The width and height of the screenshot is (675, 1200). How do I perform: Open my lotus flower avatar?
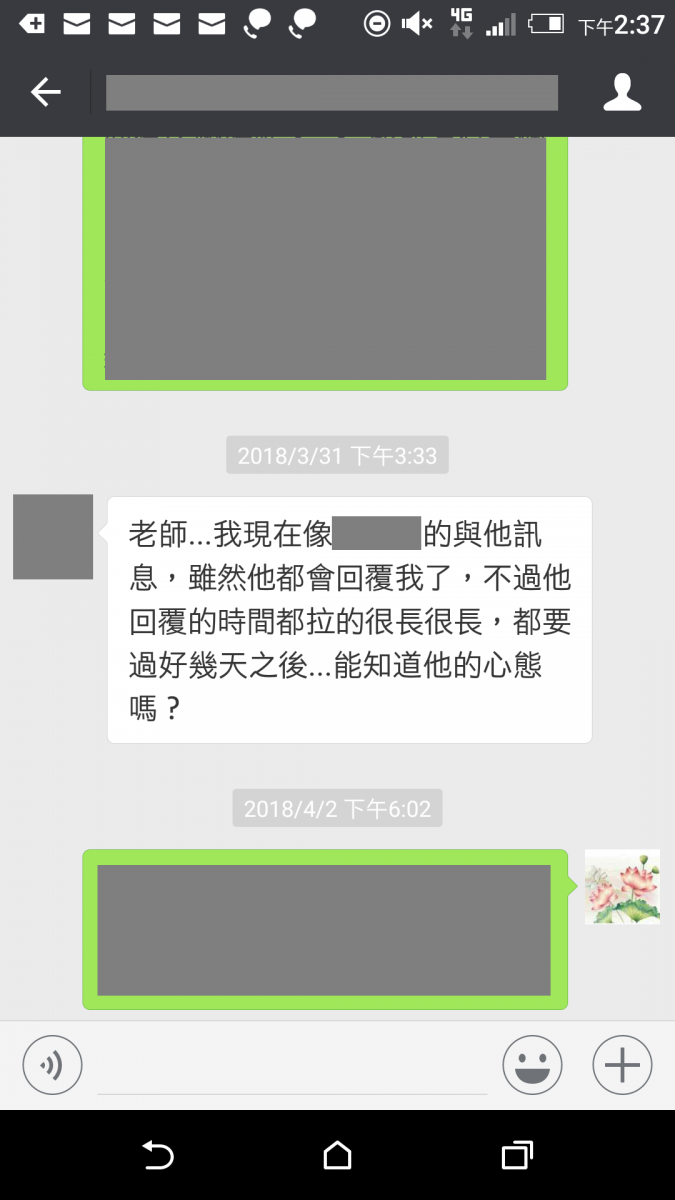(x=622, y=887)
